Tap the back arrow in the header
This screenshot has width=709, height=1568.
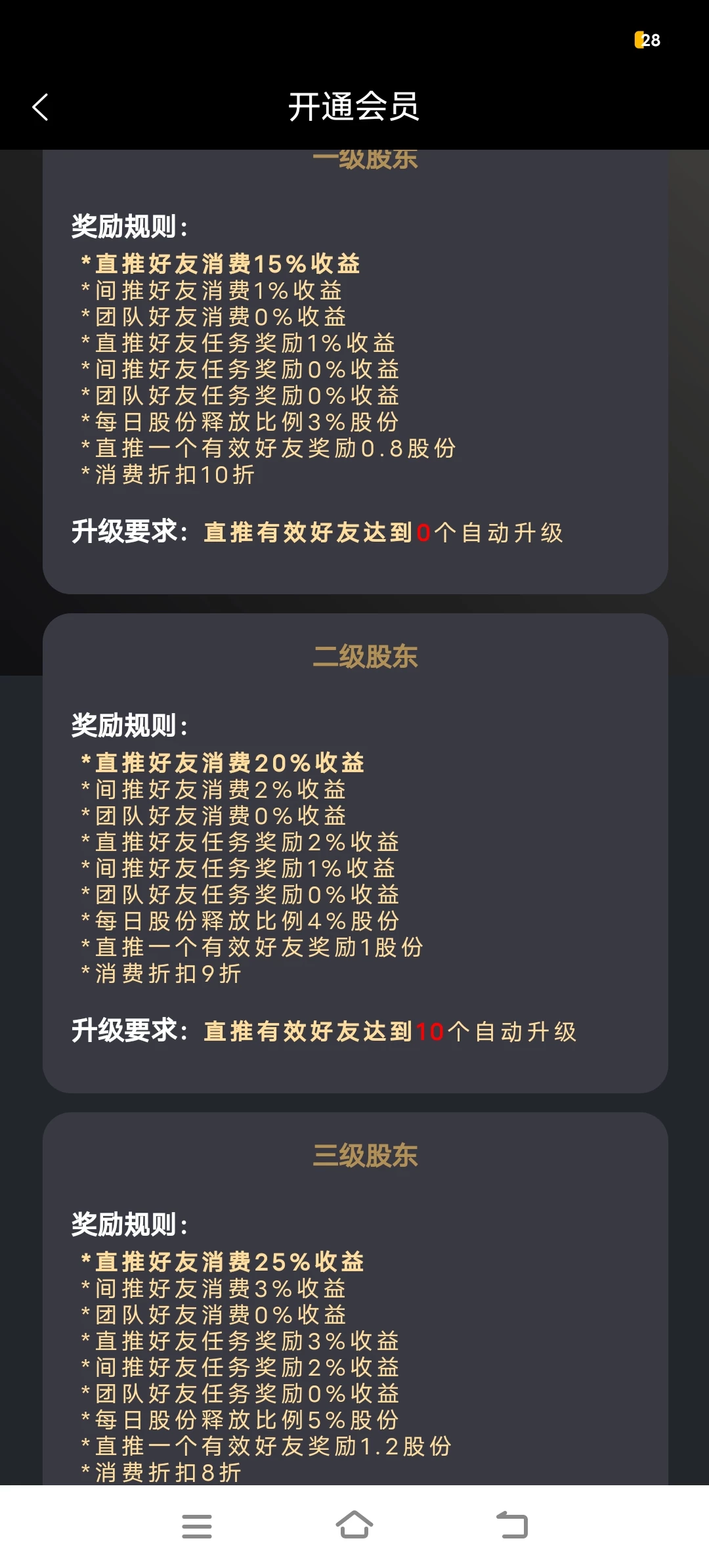[x=41, y=107]
